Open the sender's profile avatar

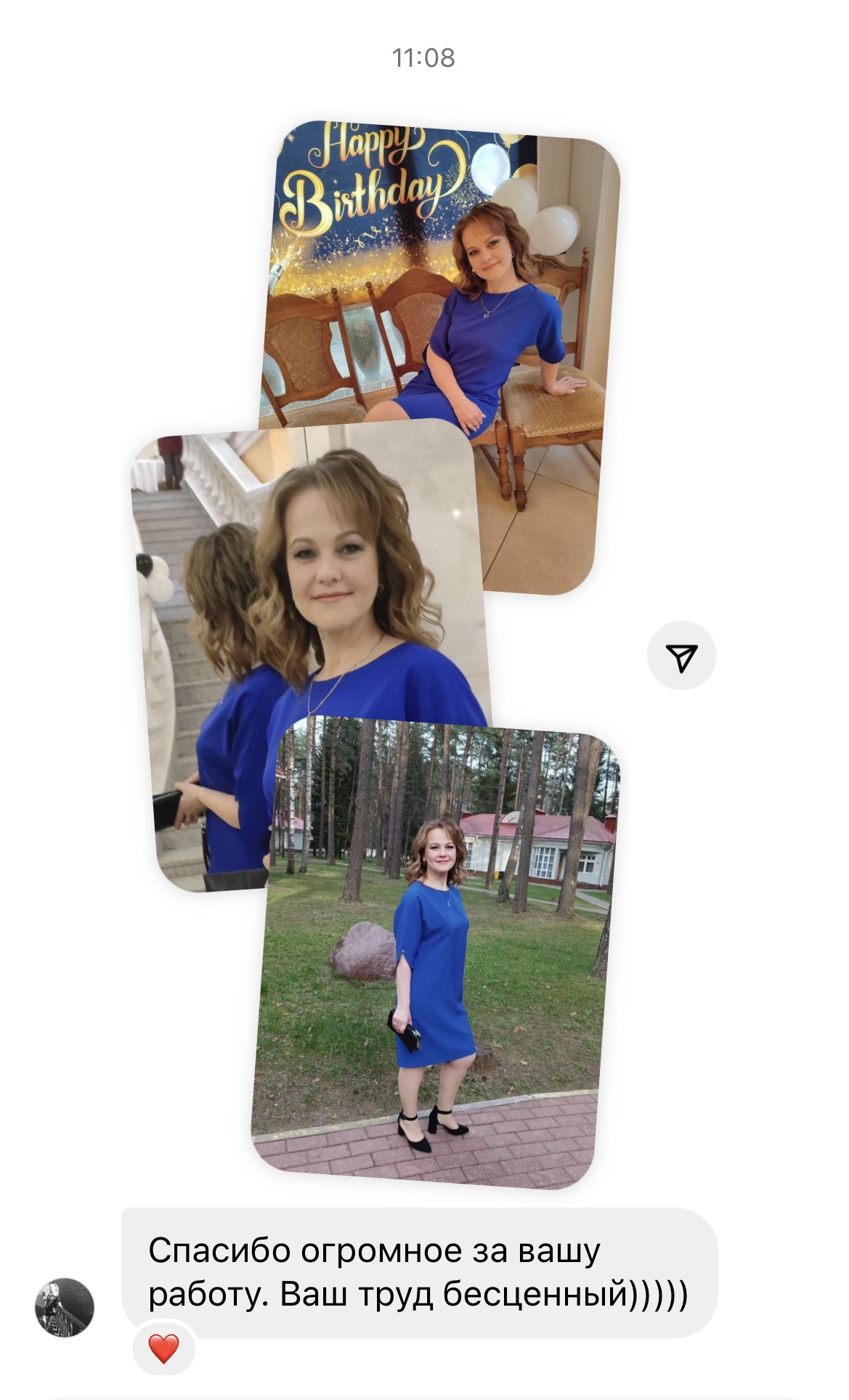(65, 1307)
